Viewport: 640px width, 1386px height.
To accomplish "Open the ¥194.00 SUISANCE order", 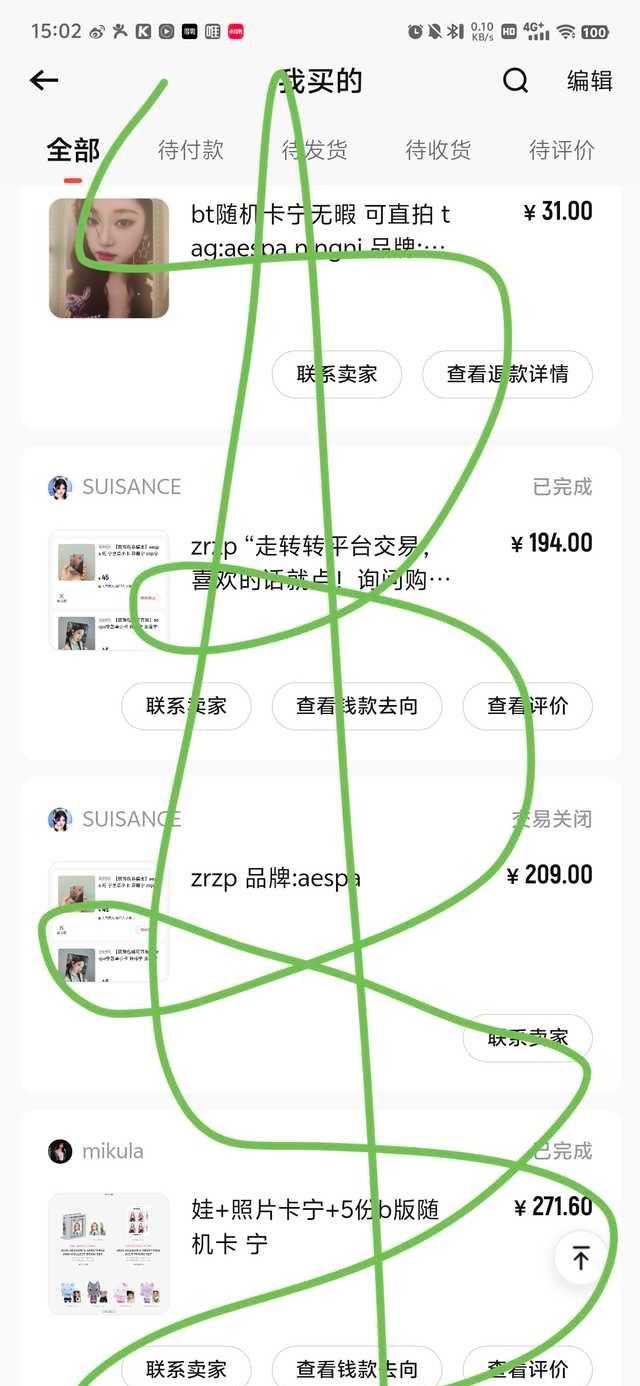I will tap(320, 590).
